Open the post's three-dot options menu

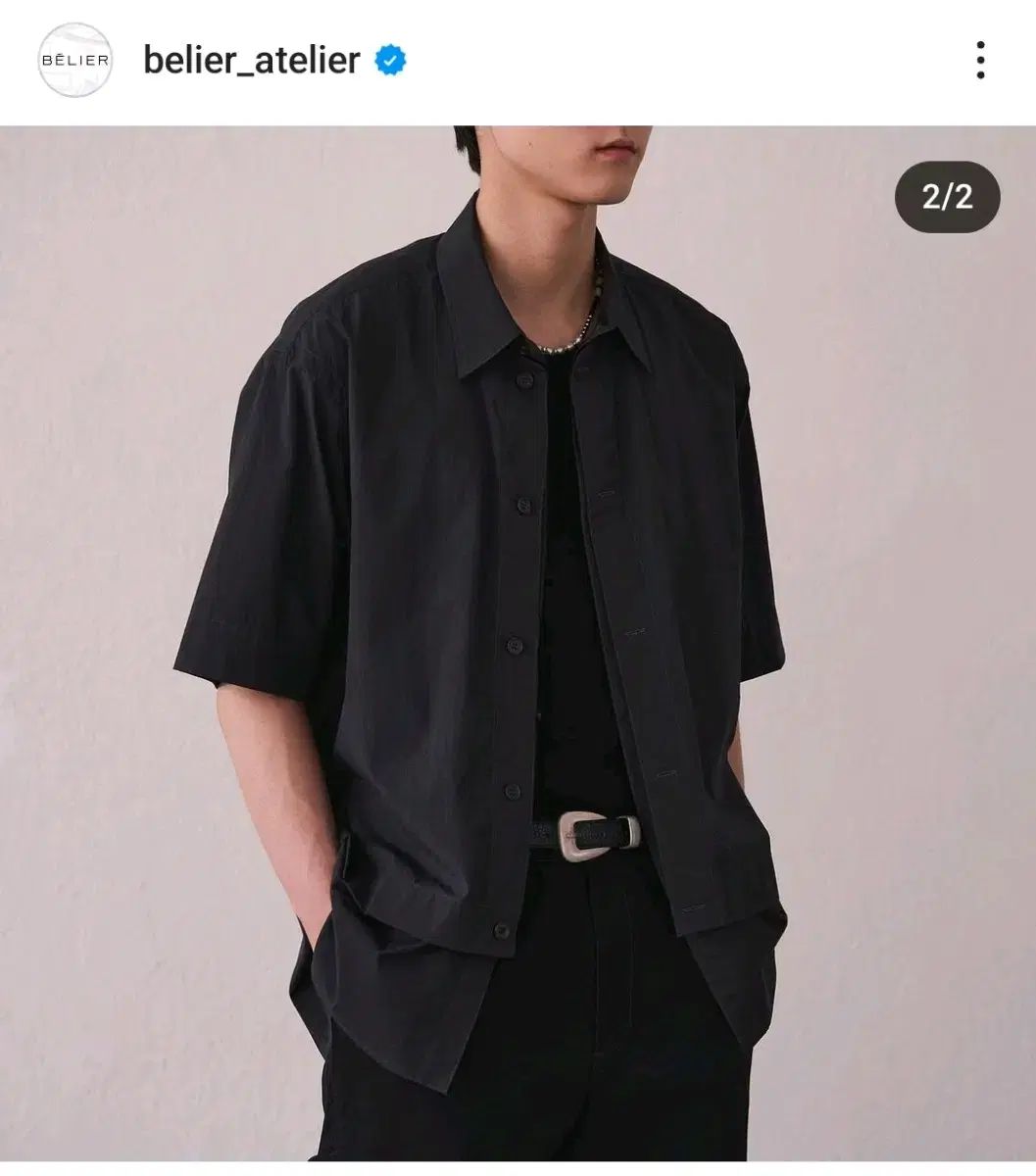979,61
